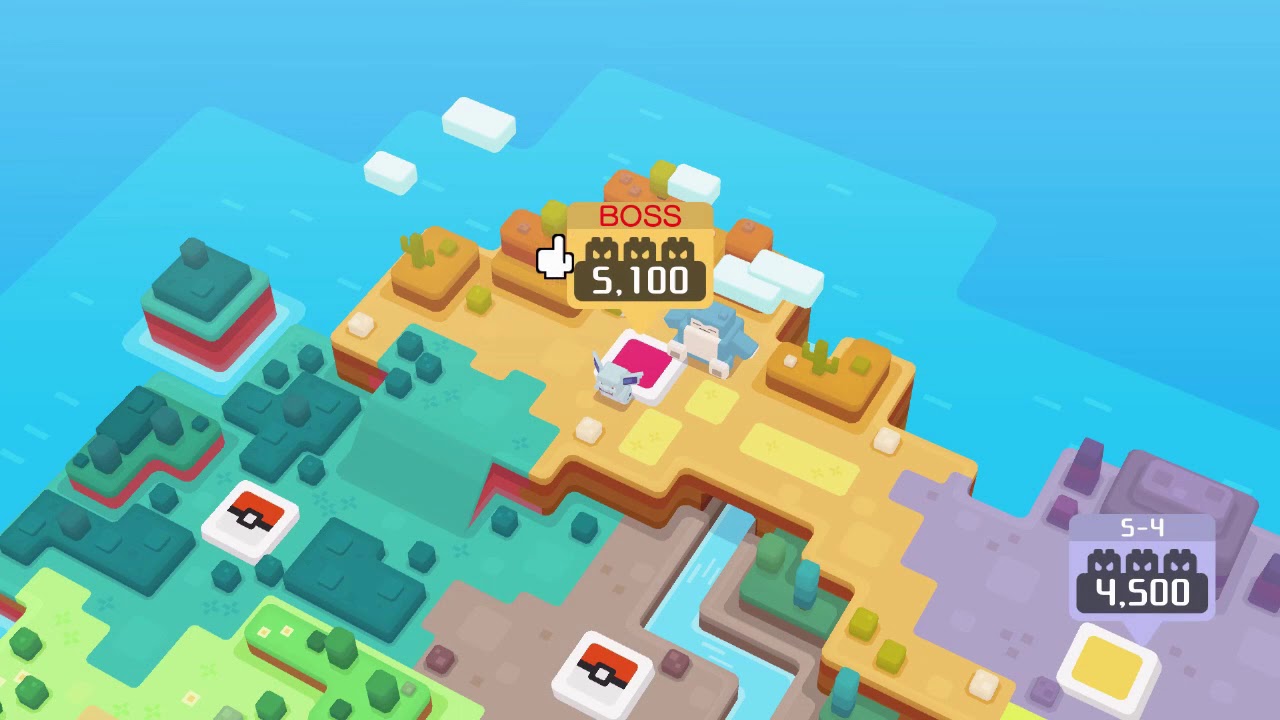Tap the yellow S-4 stage tile

1107,663
